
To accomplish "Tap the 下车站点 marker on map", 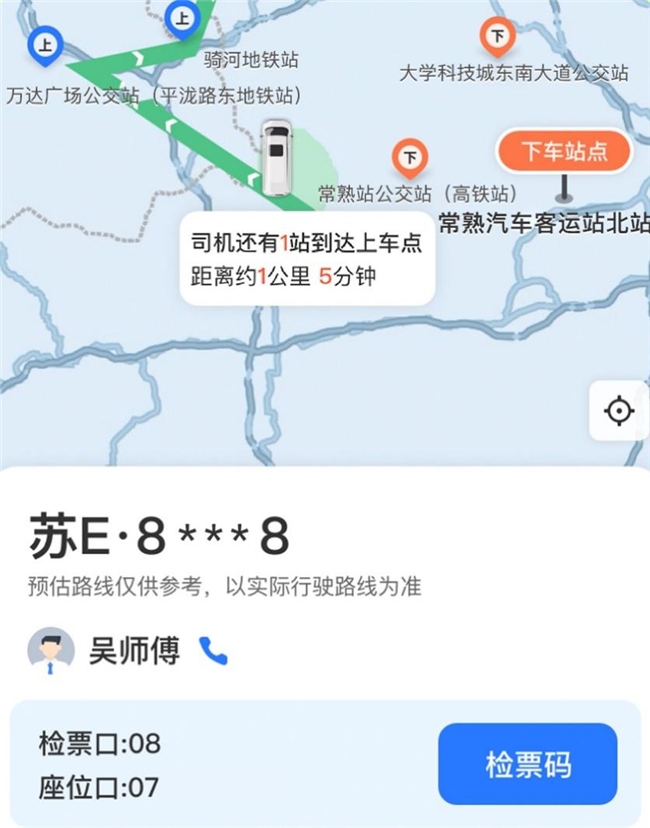I will click(x=564, y=152).
